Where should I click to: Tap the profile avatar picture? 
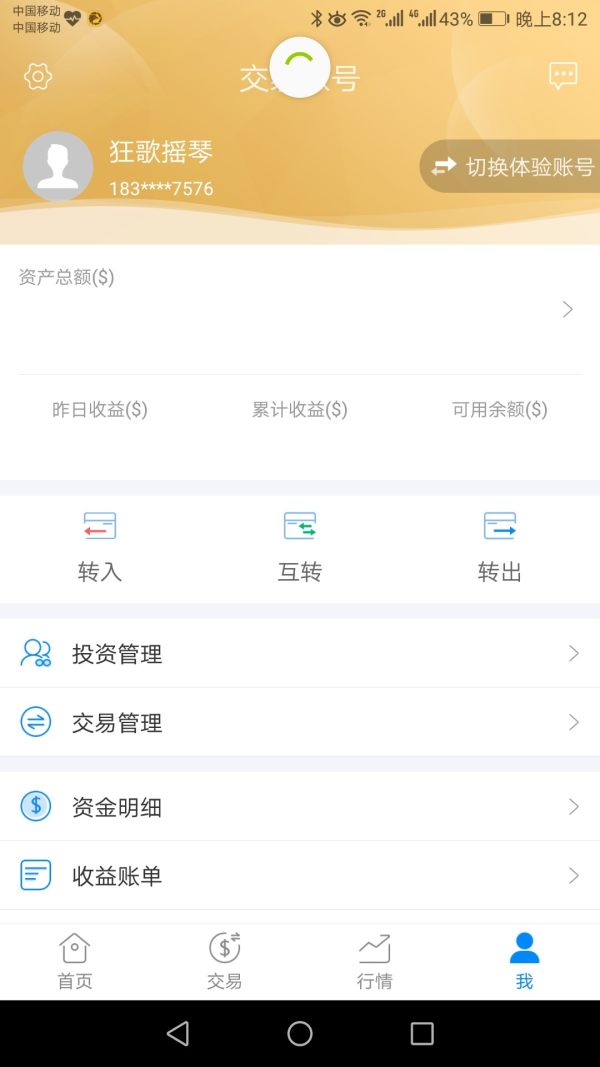point(58,166)
